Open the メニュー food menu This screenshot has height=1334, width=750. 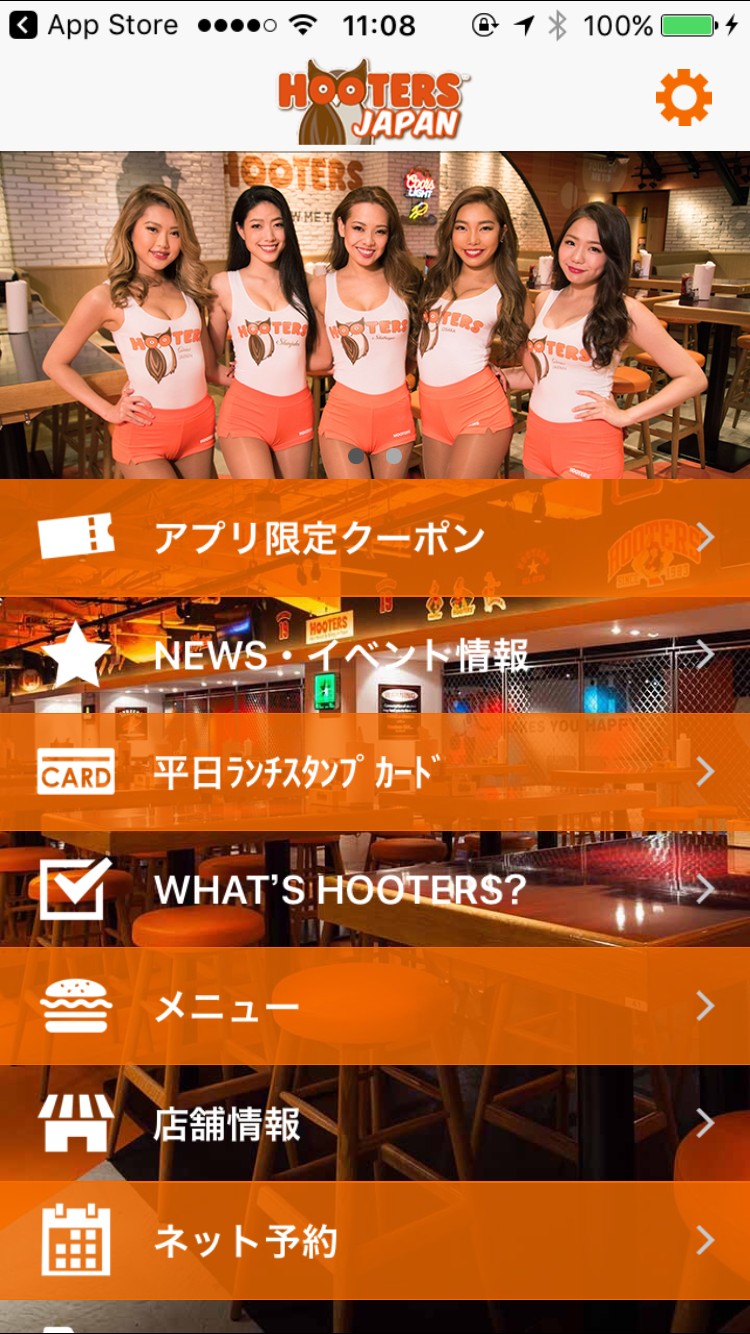pos(375,1006)
